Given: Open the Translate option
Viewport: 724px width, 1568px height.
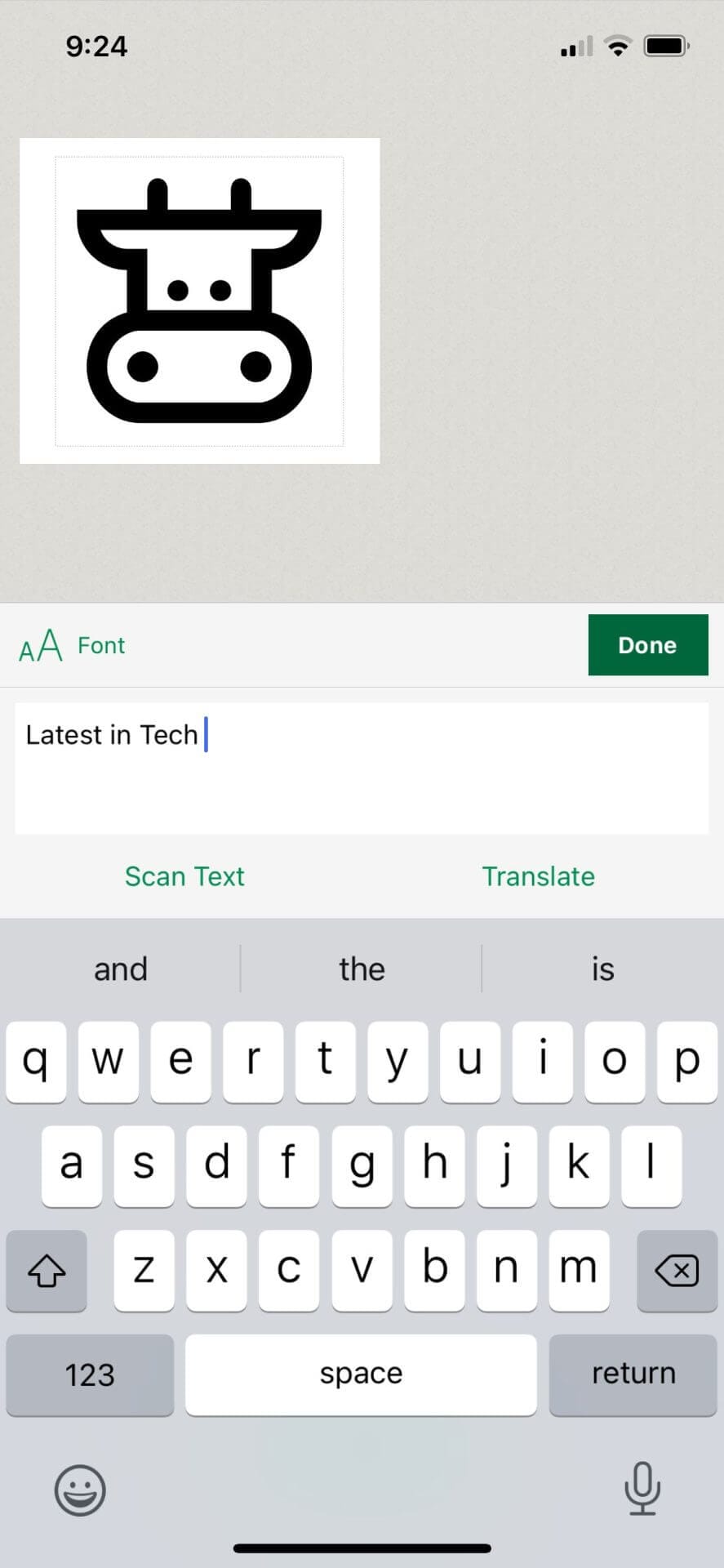Looking at the screenshot, I should (x=538, y=876).
